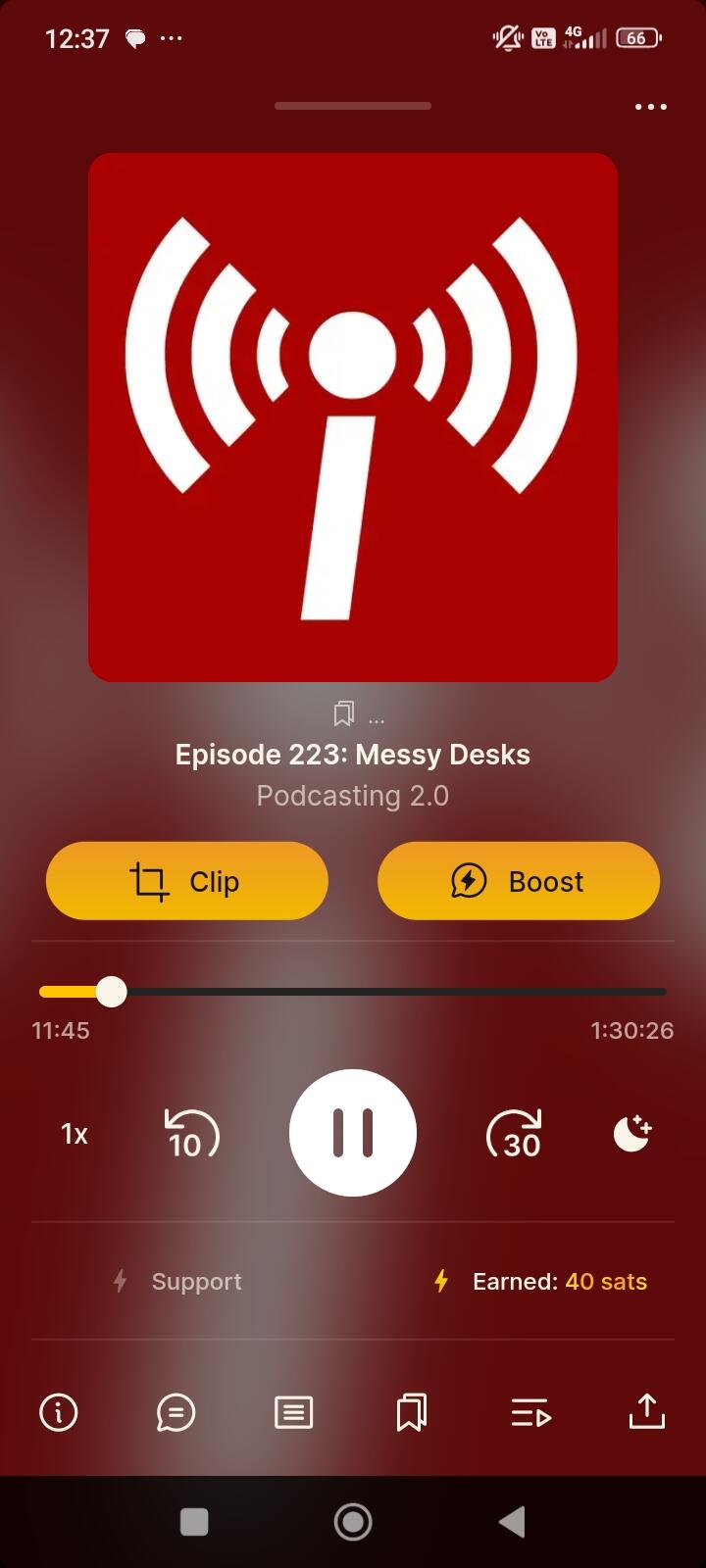View Earned 40 sats details
706x1568 pixels.
click(x=541, y=1281)
